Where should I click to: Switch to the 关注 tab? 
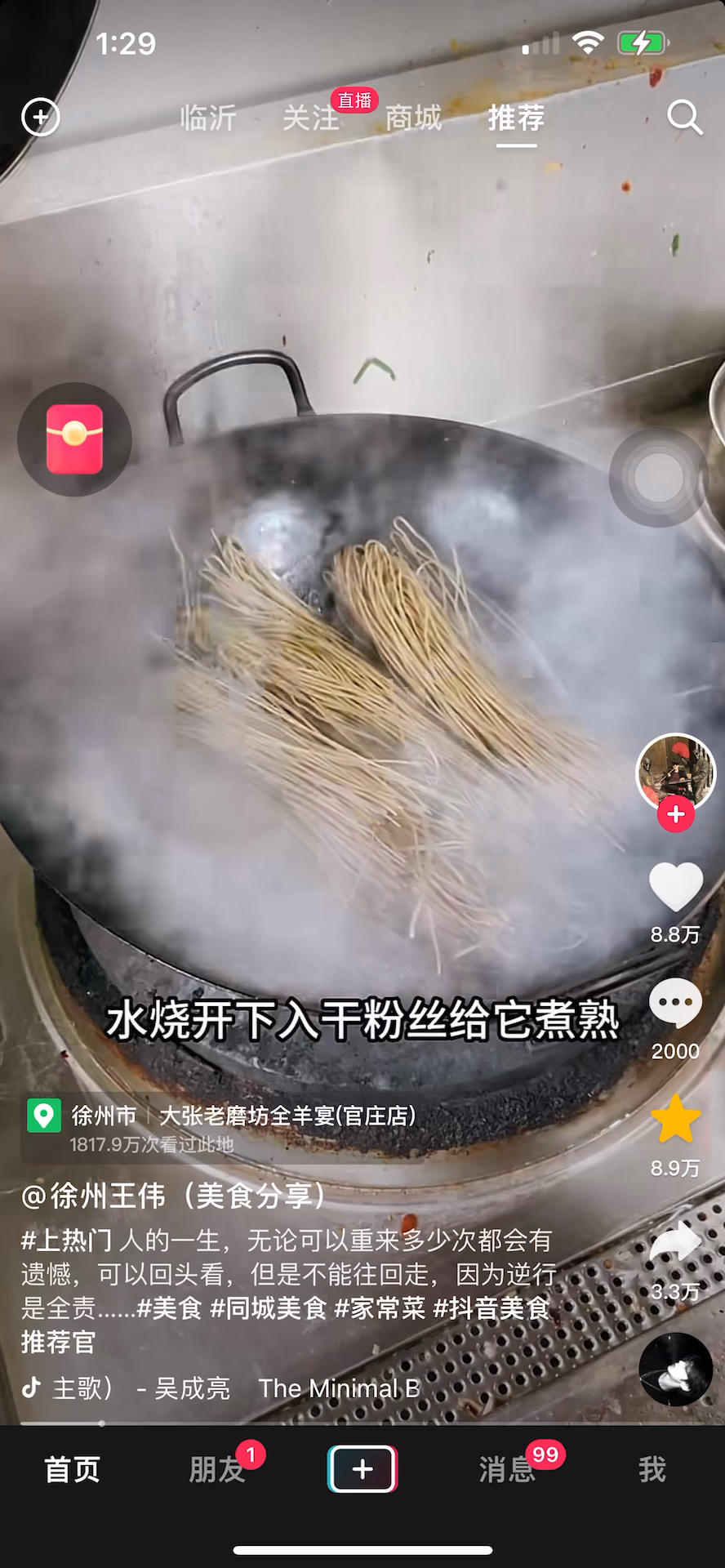pos(310,118)
